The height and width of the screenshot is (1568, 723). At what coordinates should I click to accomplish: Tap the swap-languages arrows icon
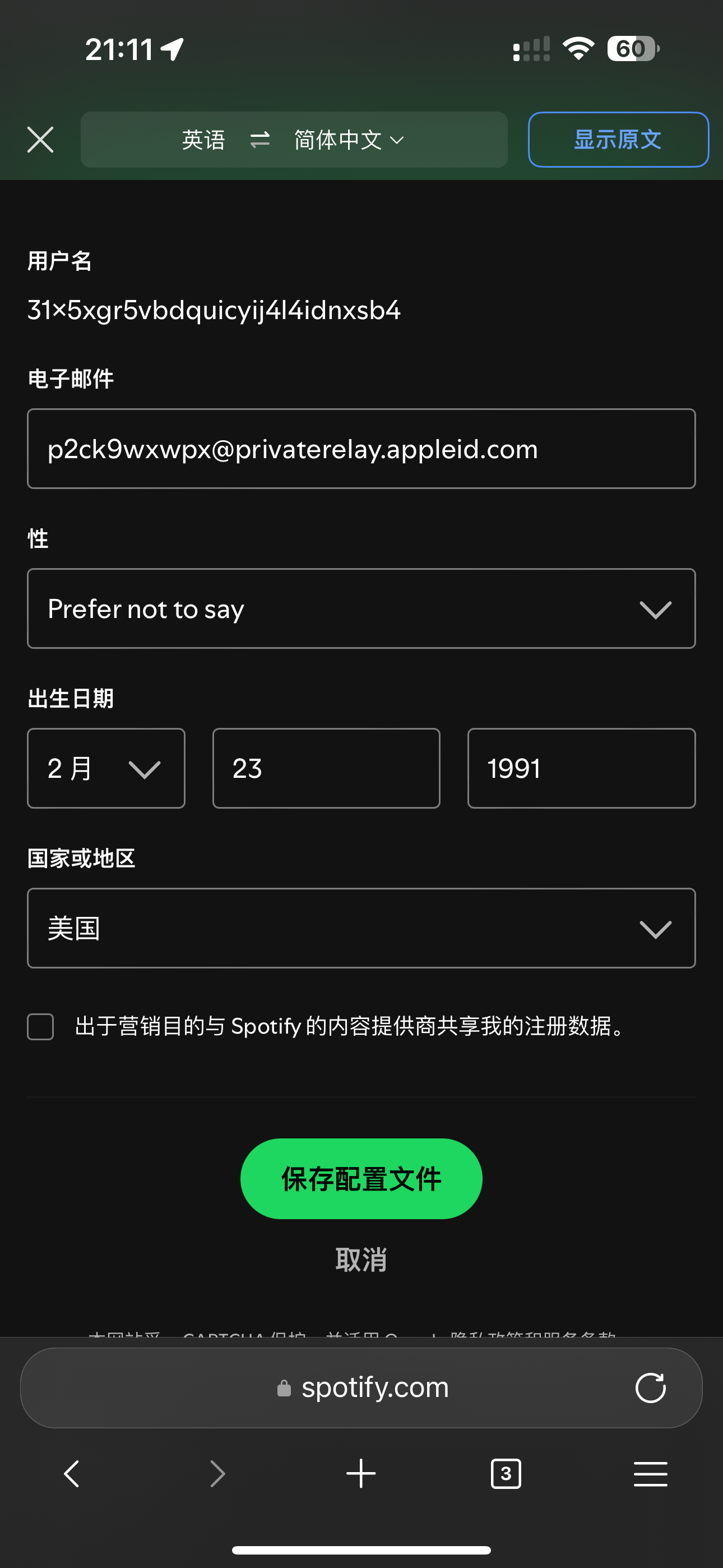260,140
